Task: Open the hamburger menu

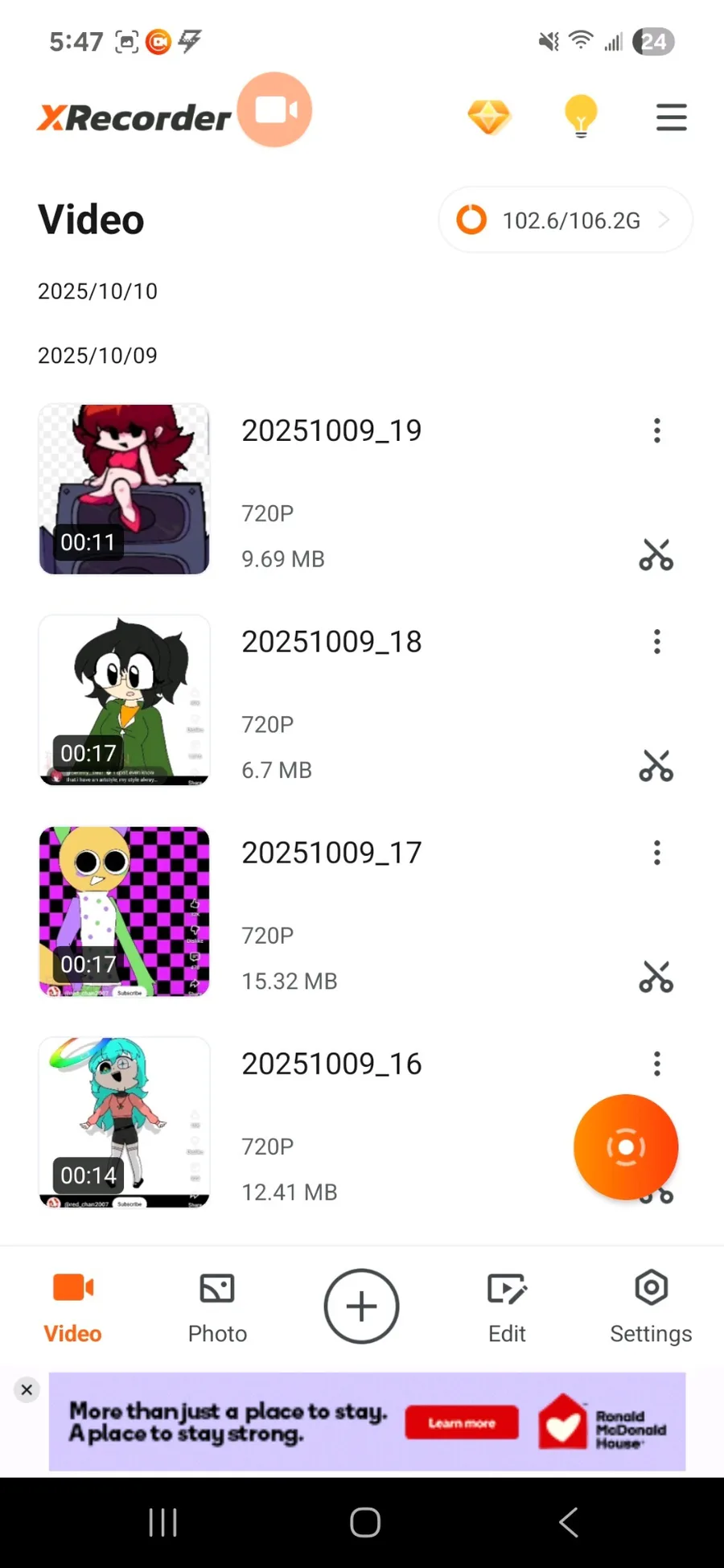Action: click(x=671, y=117)
